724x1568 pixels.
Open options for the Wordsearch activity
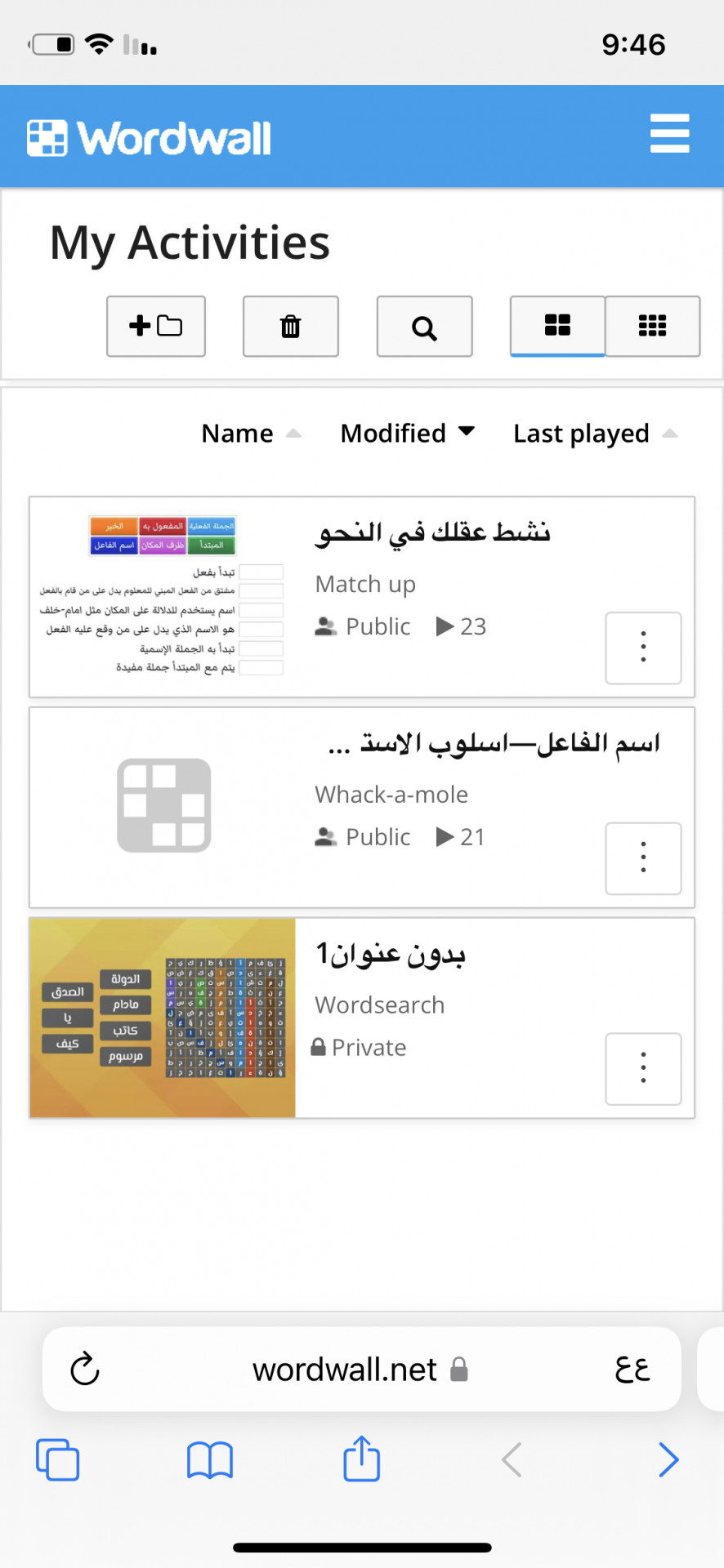(x=643, y=1068)
